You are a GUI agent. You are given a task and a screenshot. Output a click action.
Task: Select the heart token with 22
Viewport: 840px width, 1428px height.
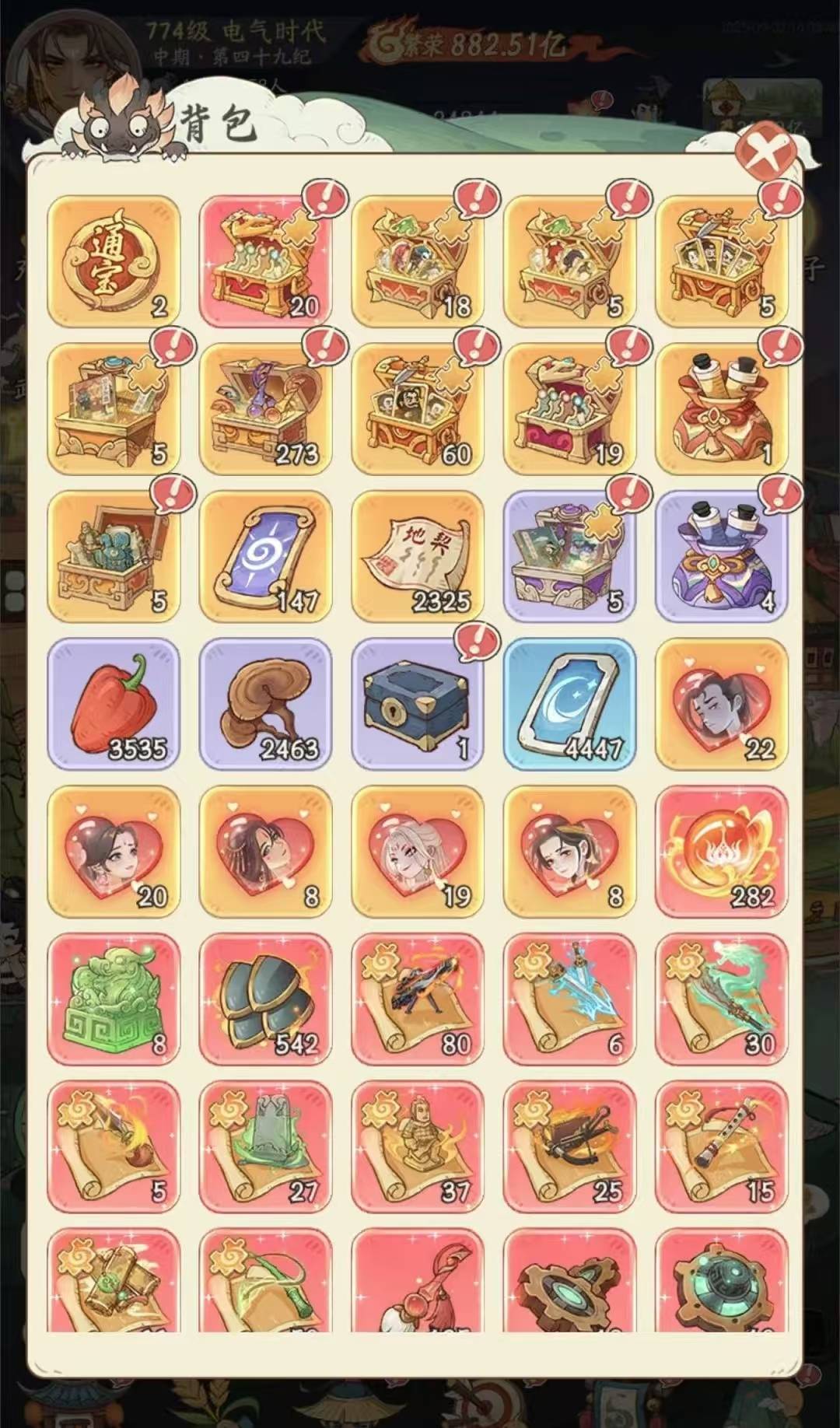[x=723, y=705]
